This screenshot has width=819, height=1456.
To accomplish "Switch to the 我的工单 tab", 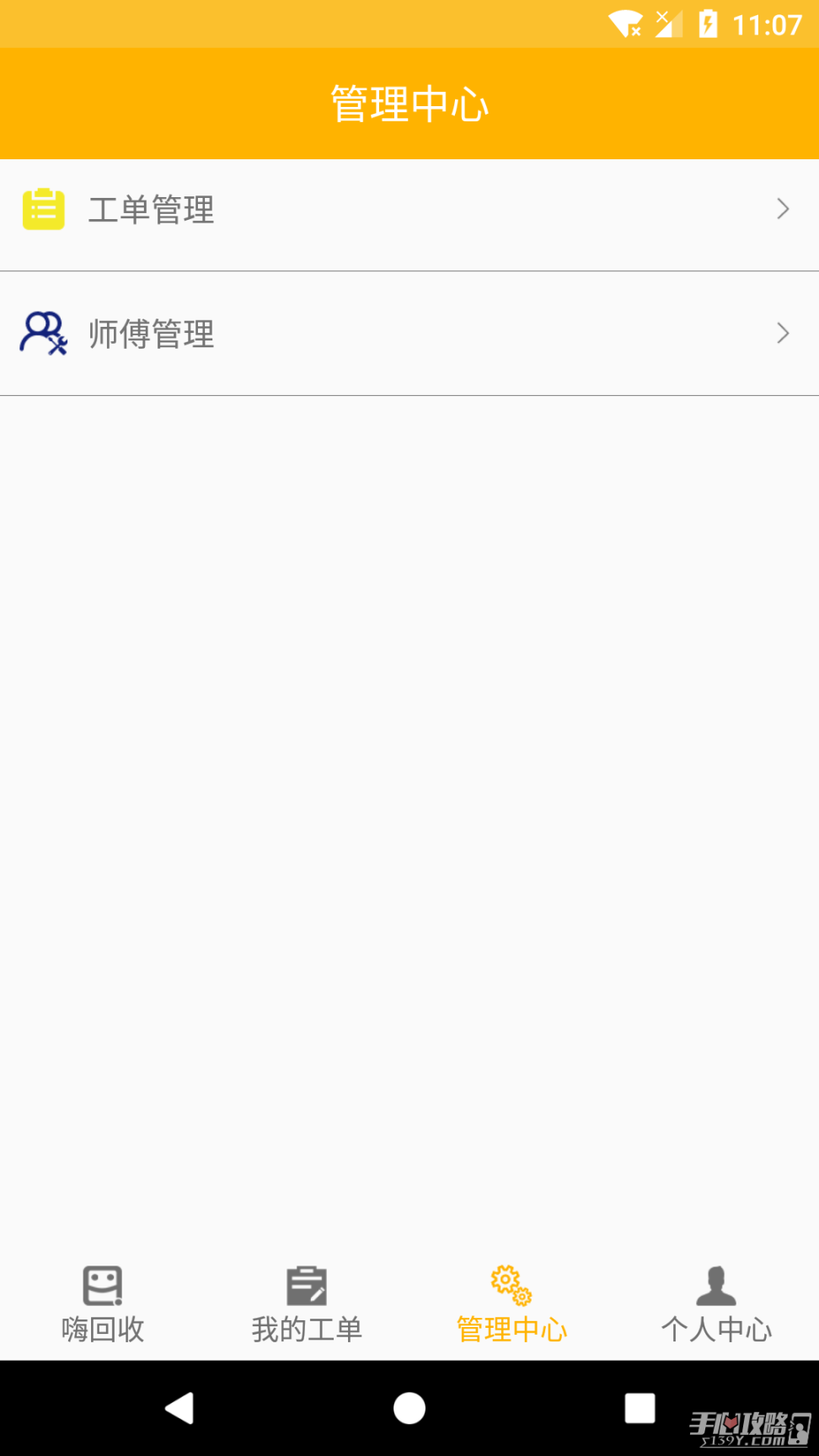I will 307,1304.
